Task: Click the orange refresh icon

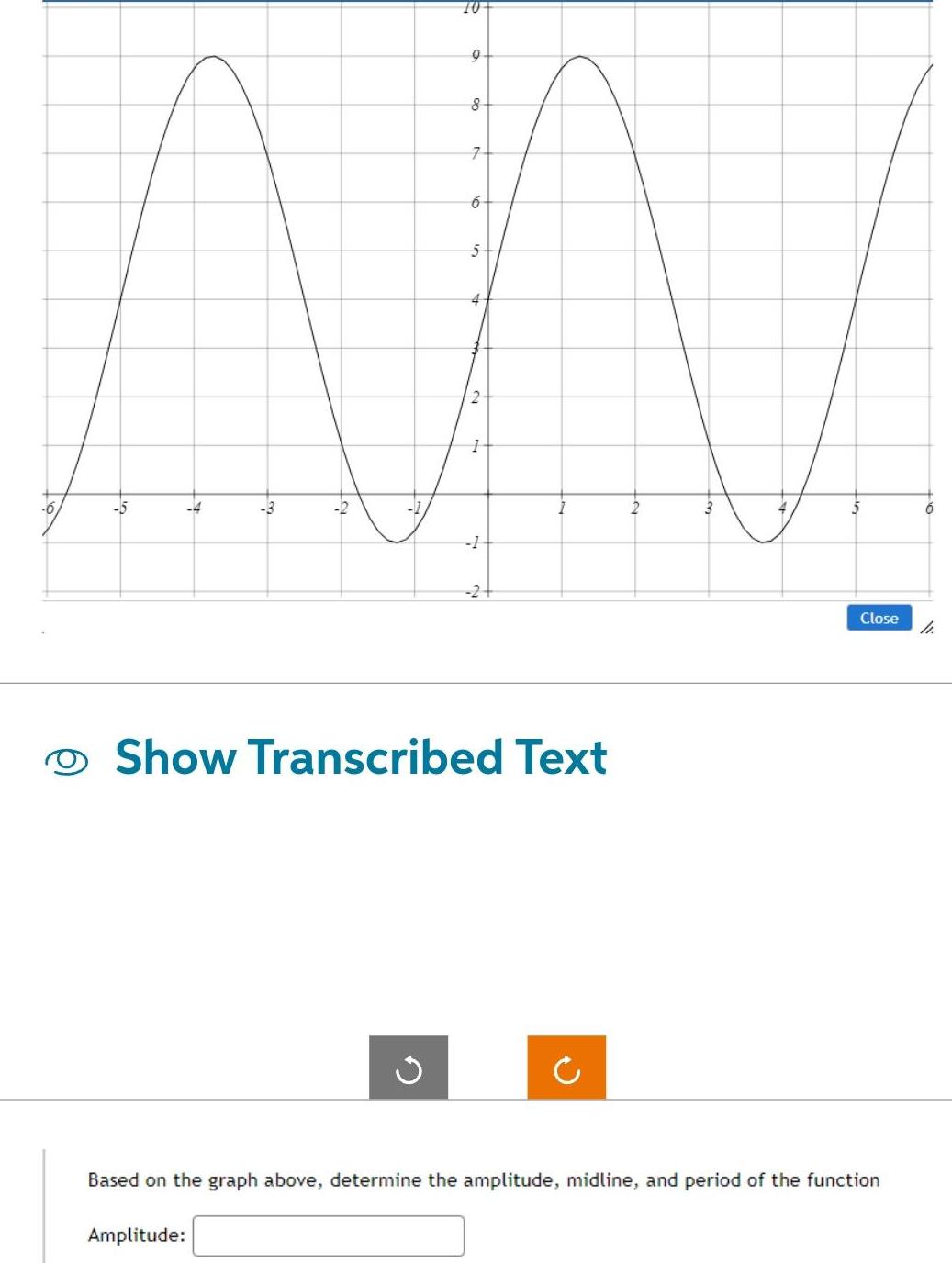Action: (x=566, y=1067)
